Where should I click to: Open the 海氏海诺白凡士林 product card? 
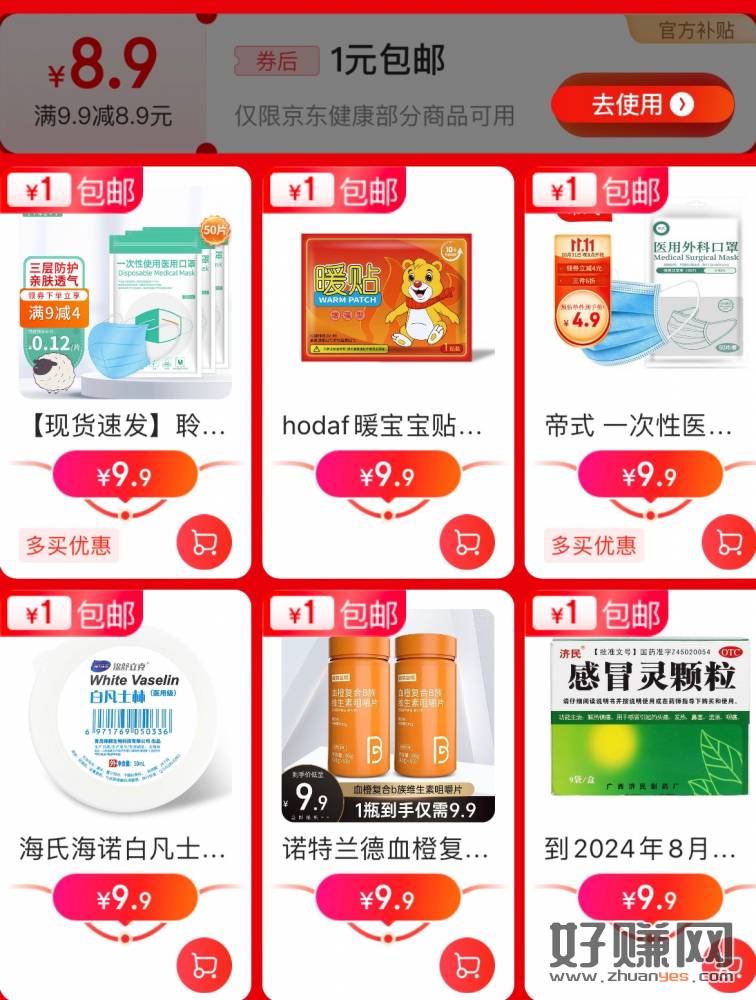coord(125,720)
